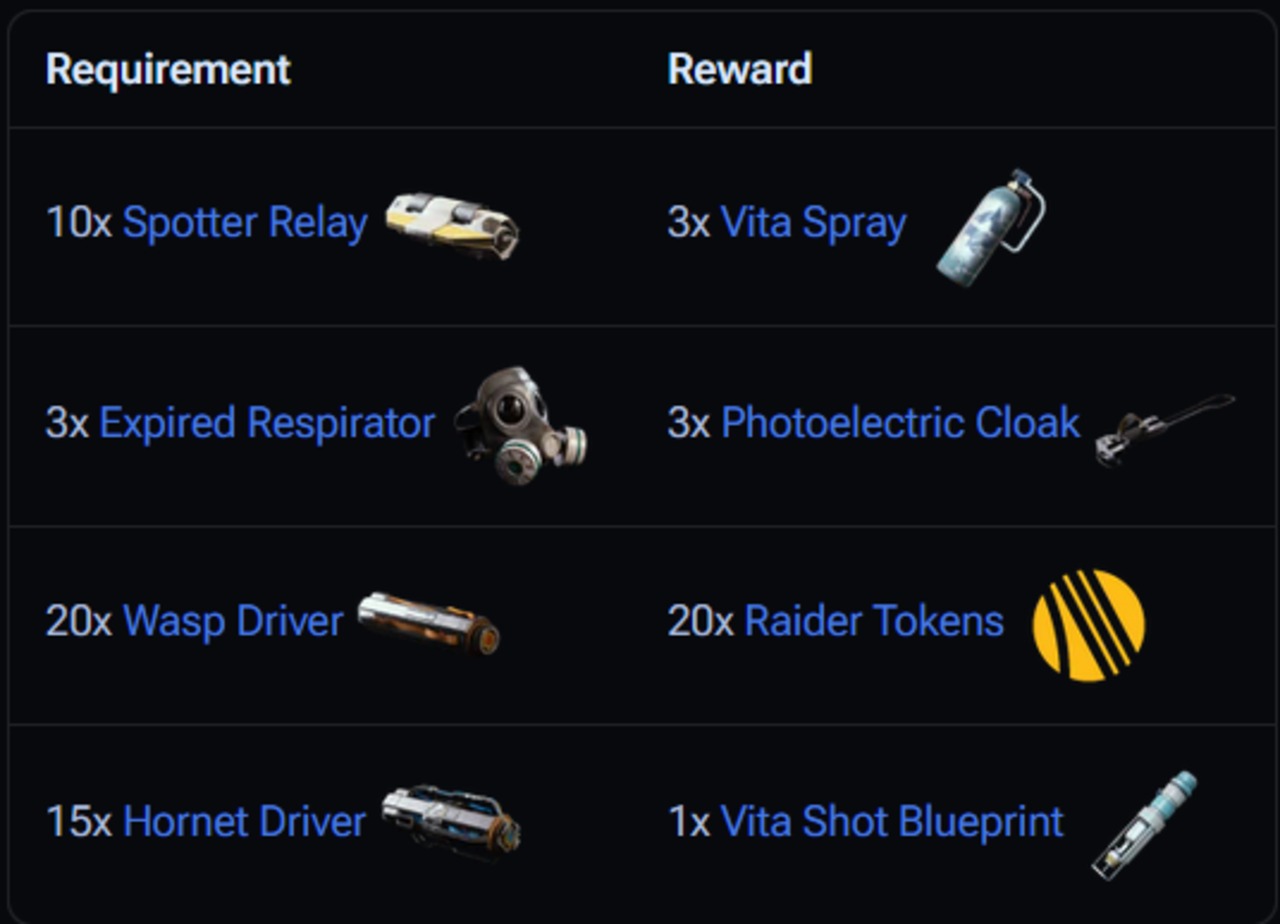Open the Expired Respirator item page
This screenshot has width=1280, height=924.
[266, 423]
